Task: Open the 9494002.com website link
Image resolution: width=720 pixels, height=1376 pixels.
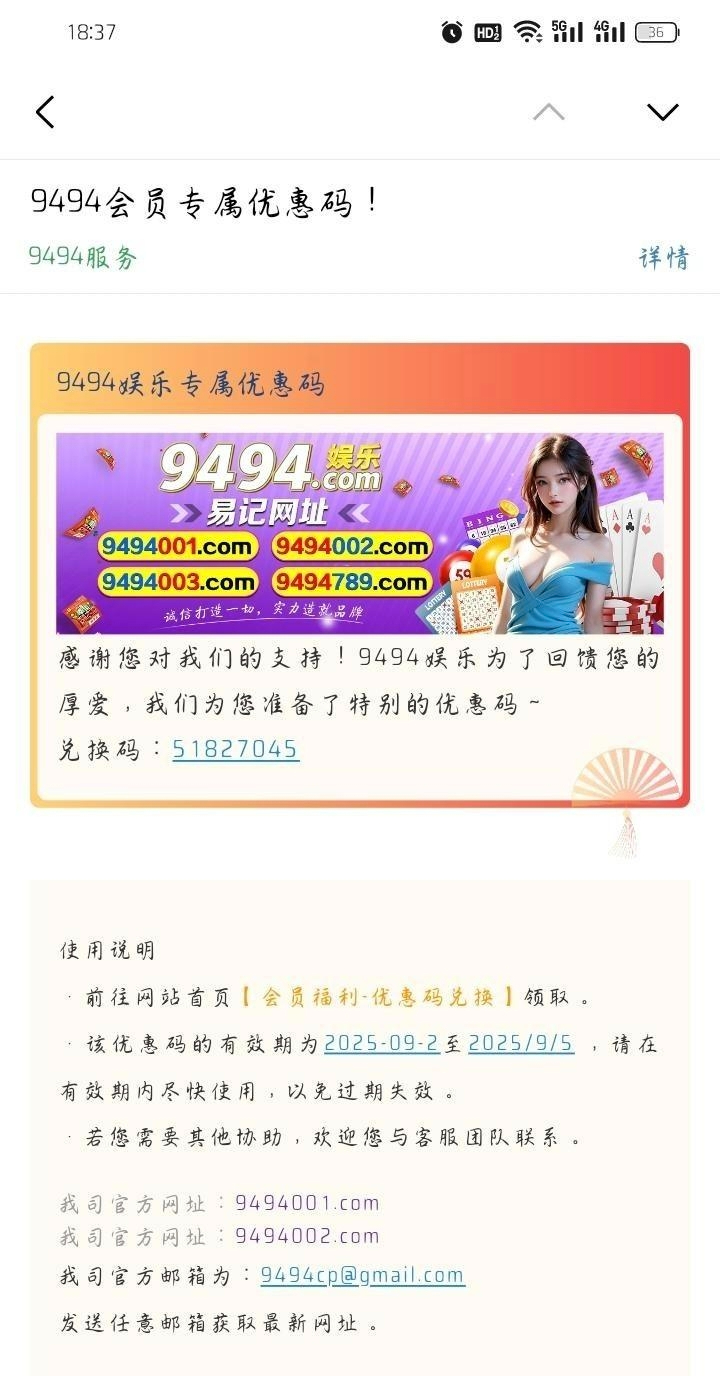Action: click(x=307, y=1235)
